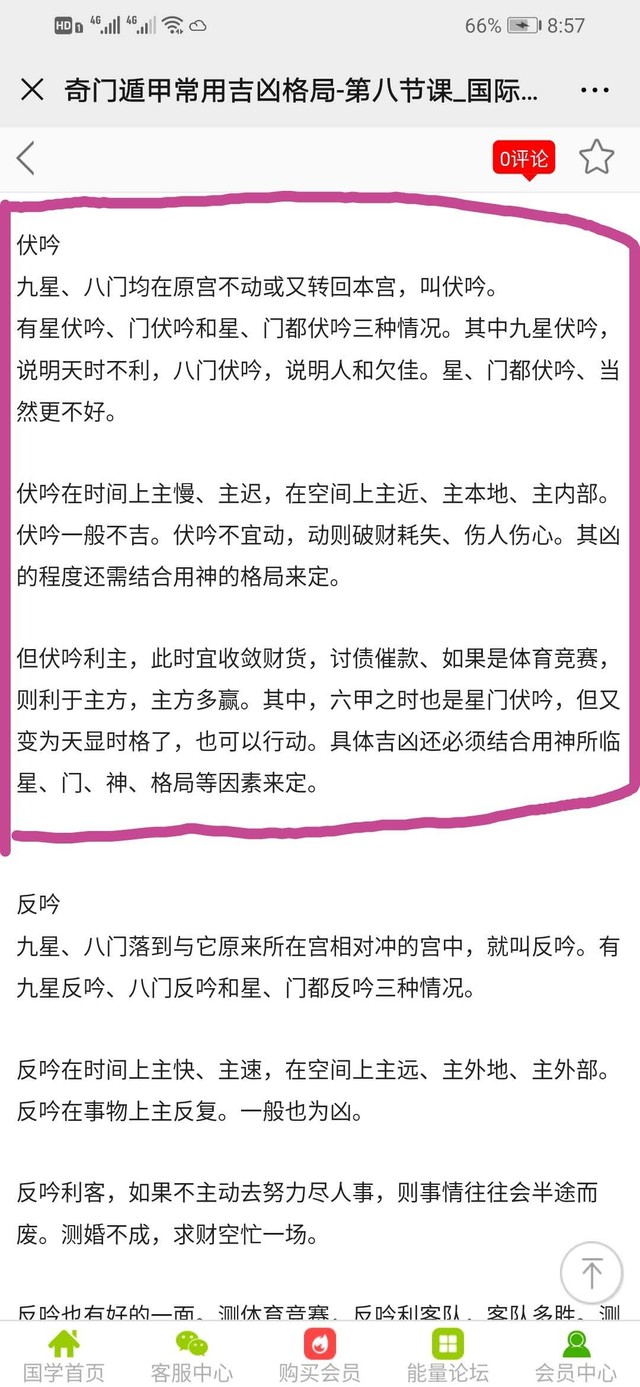The width and height of the screenshot is (640, 1387).
Task: Select the 能量论坛 tab
Action: (x=447, y=1355)
